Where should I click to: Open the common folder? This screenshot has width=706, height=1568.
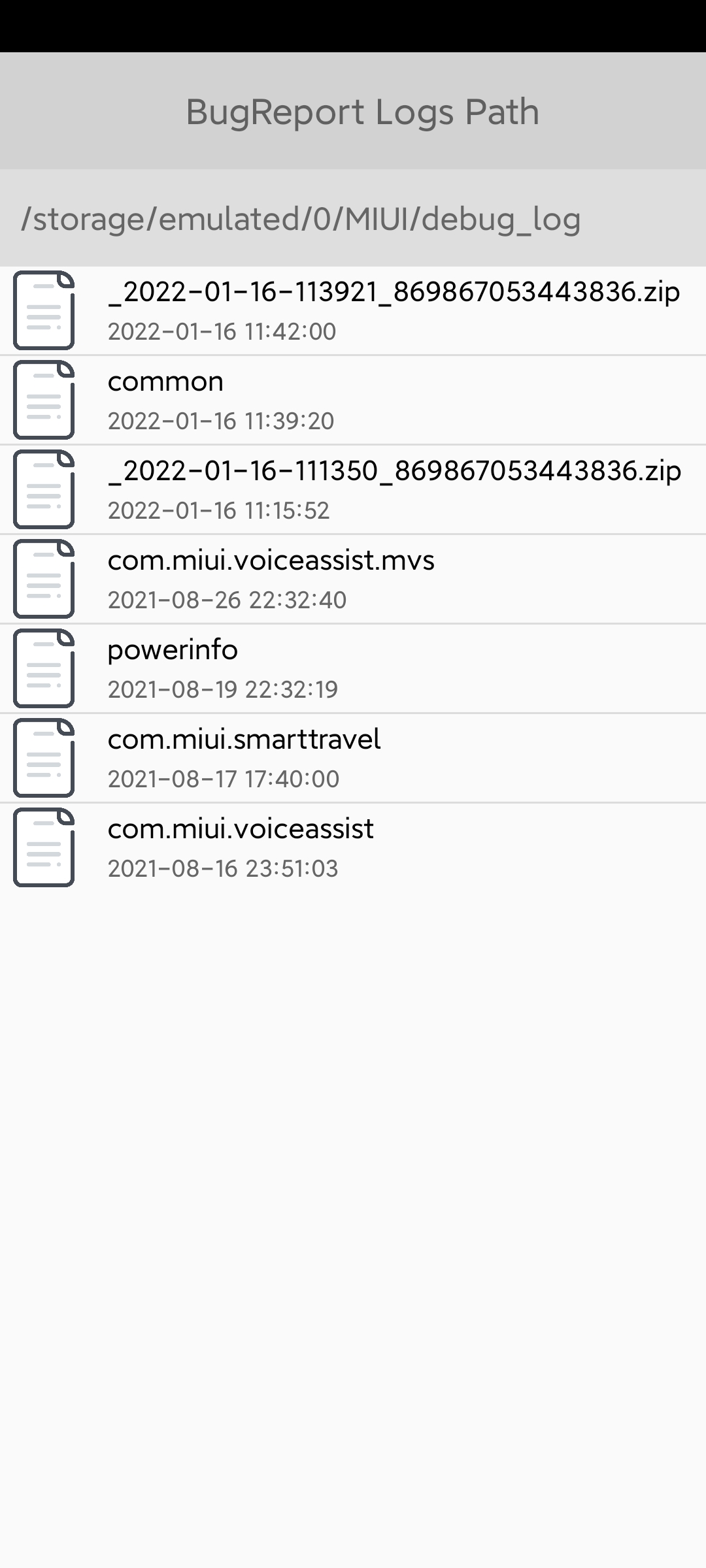coord(353,400)
